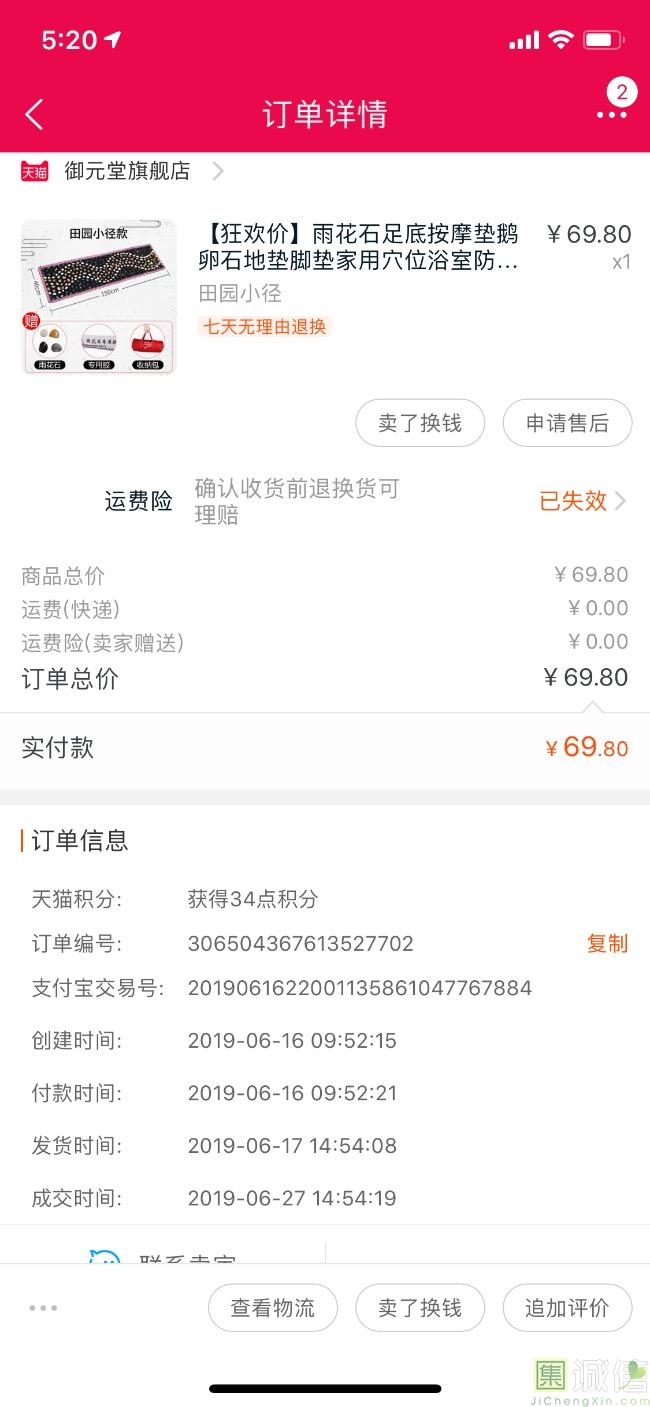Tap 追加评价 to add a follow-up review
Viewport: 650px width, 1407px height.
tap(567, 1308)
